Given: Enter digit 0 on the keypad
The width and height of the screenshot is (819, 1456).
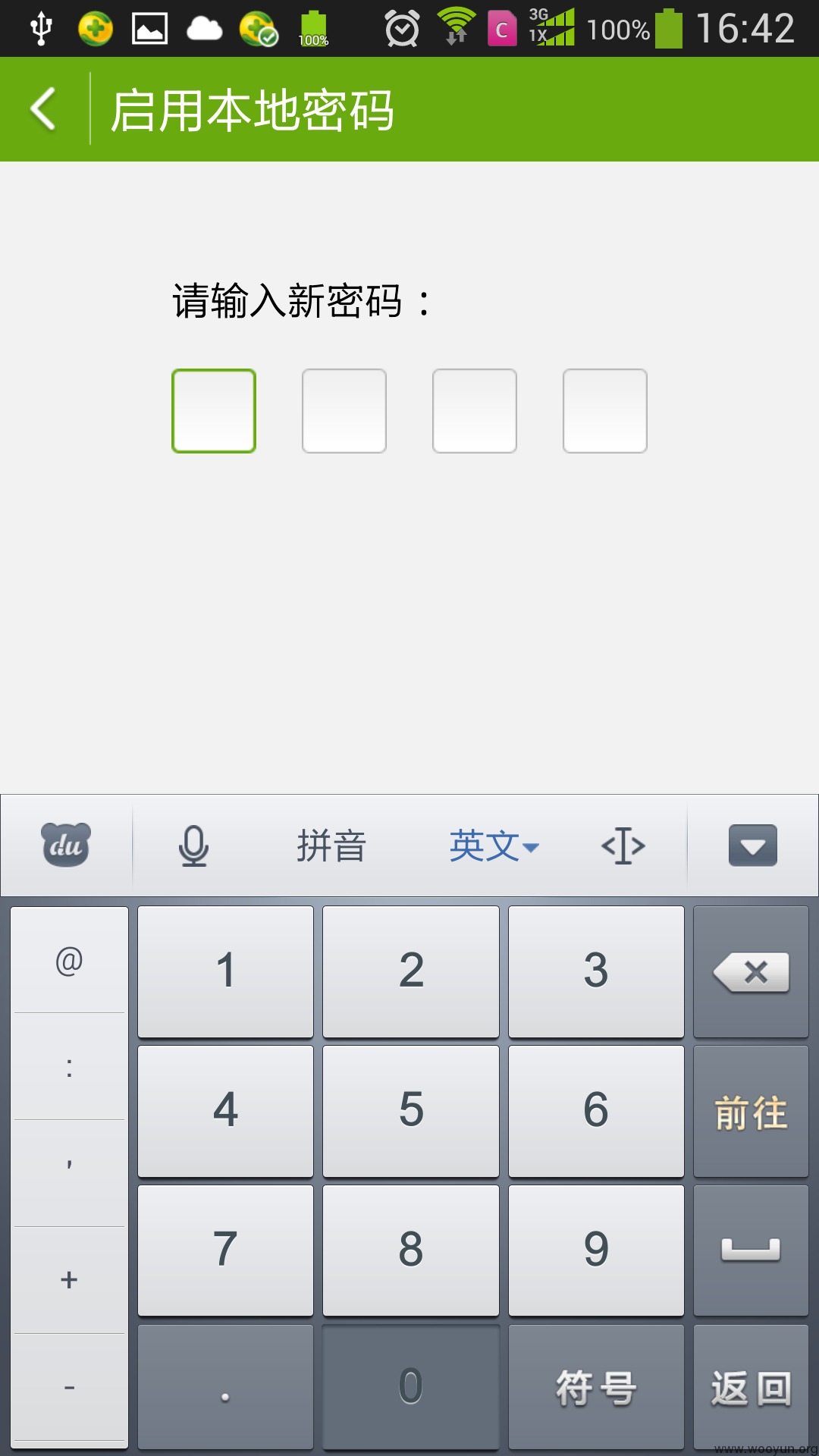Looking at the screenshot, I should tap(411, 1387).
